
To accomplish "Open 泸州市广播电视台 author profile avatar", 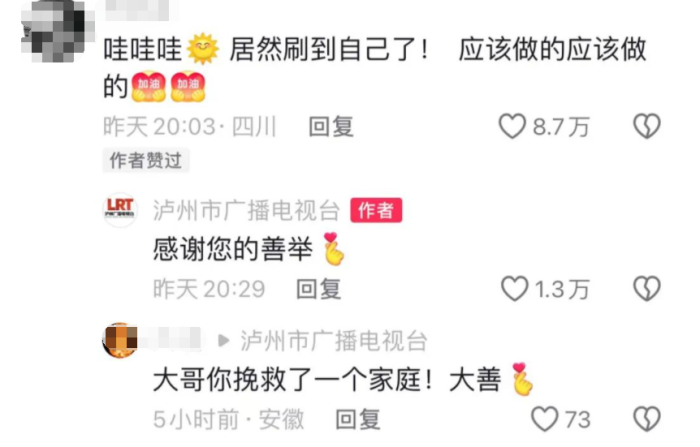I will point(120,209).
